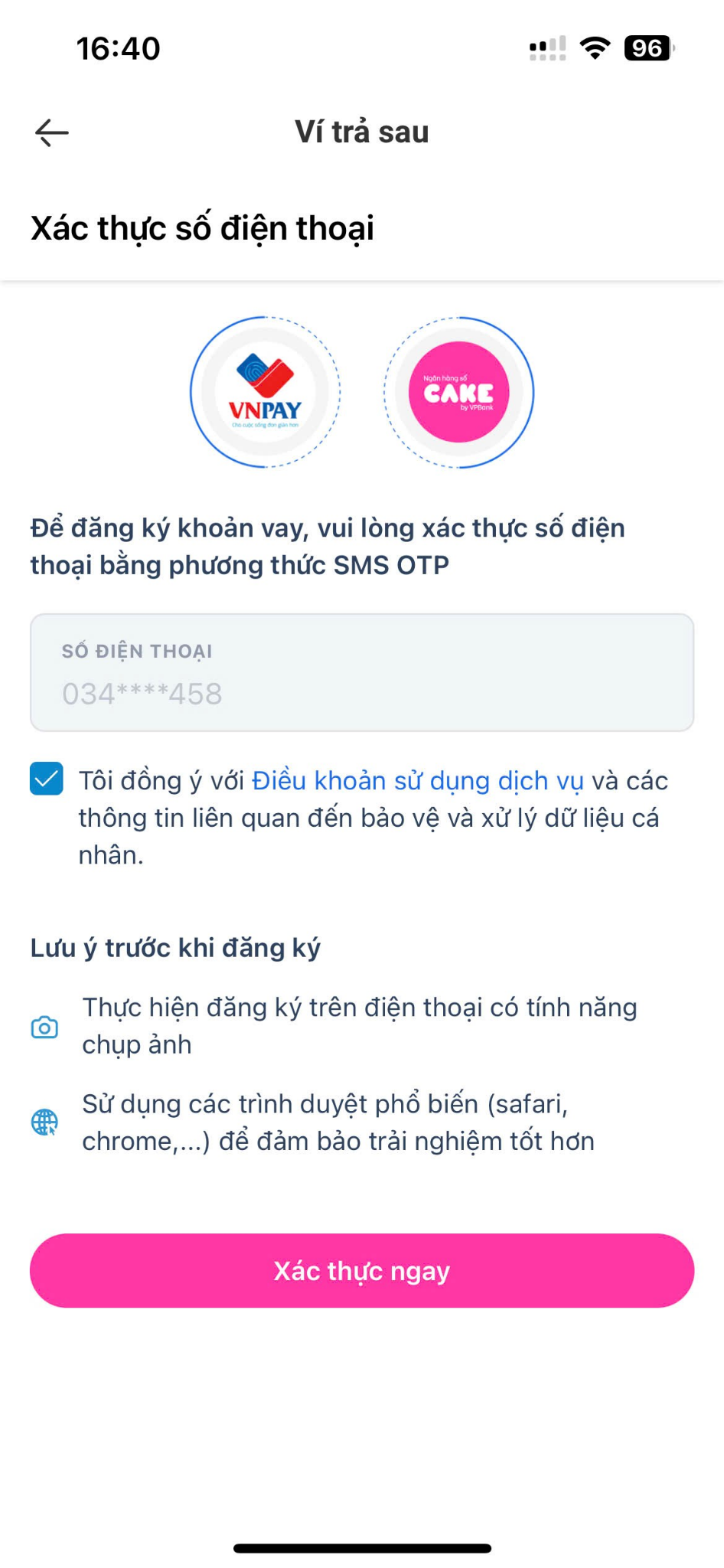This screenshot has width=724, height=1568.
Task: Tap the Xác thực ngay button
Action: (x=361, y=1271)
